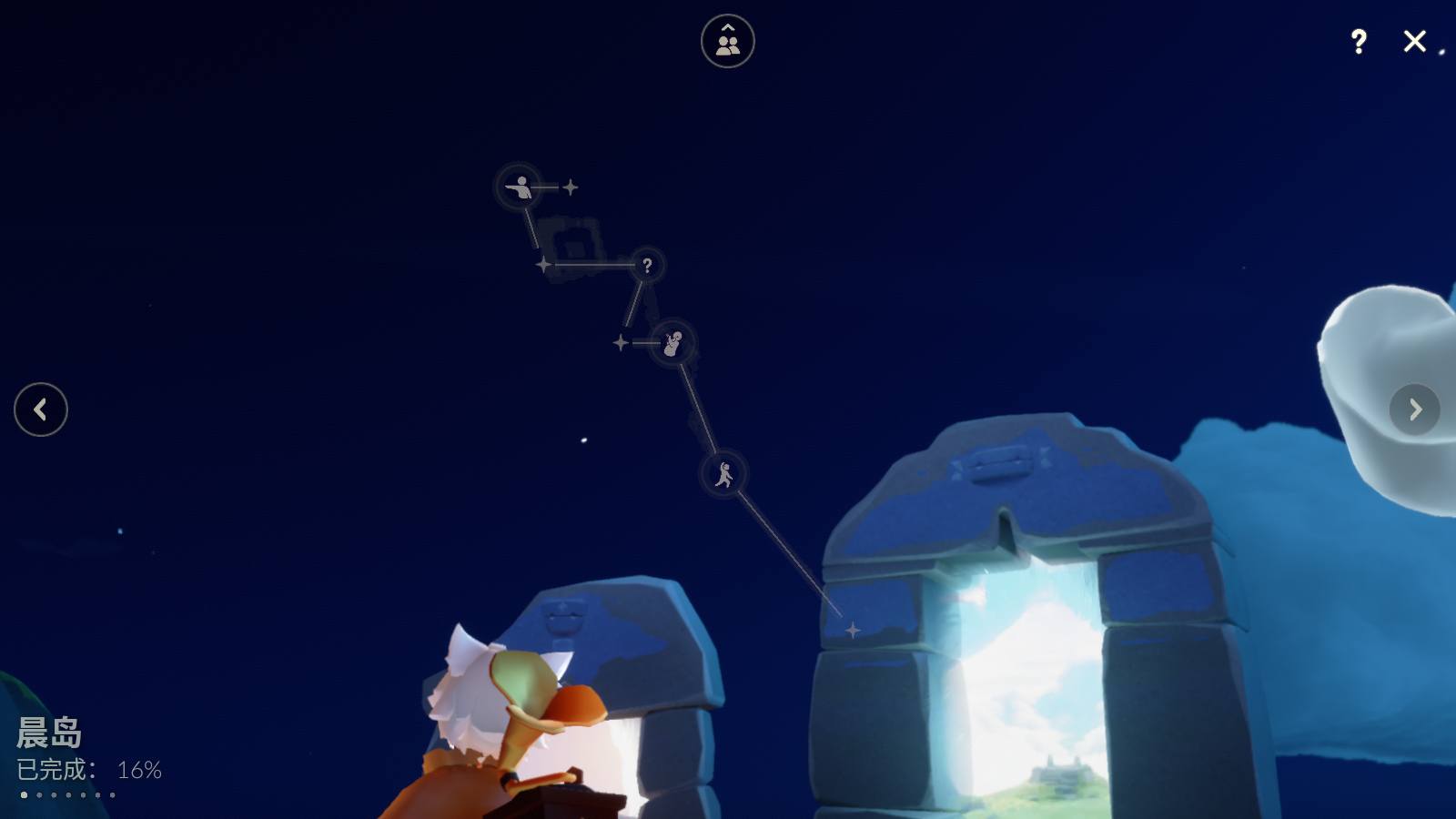This screenshot has height=819, width=1456.
Task: Select the unknown question-mark spirit node
Action: pyautogui.click(x=646, y=266)
